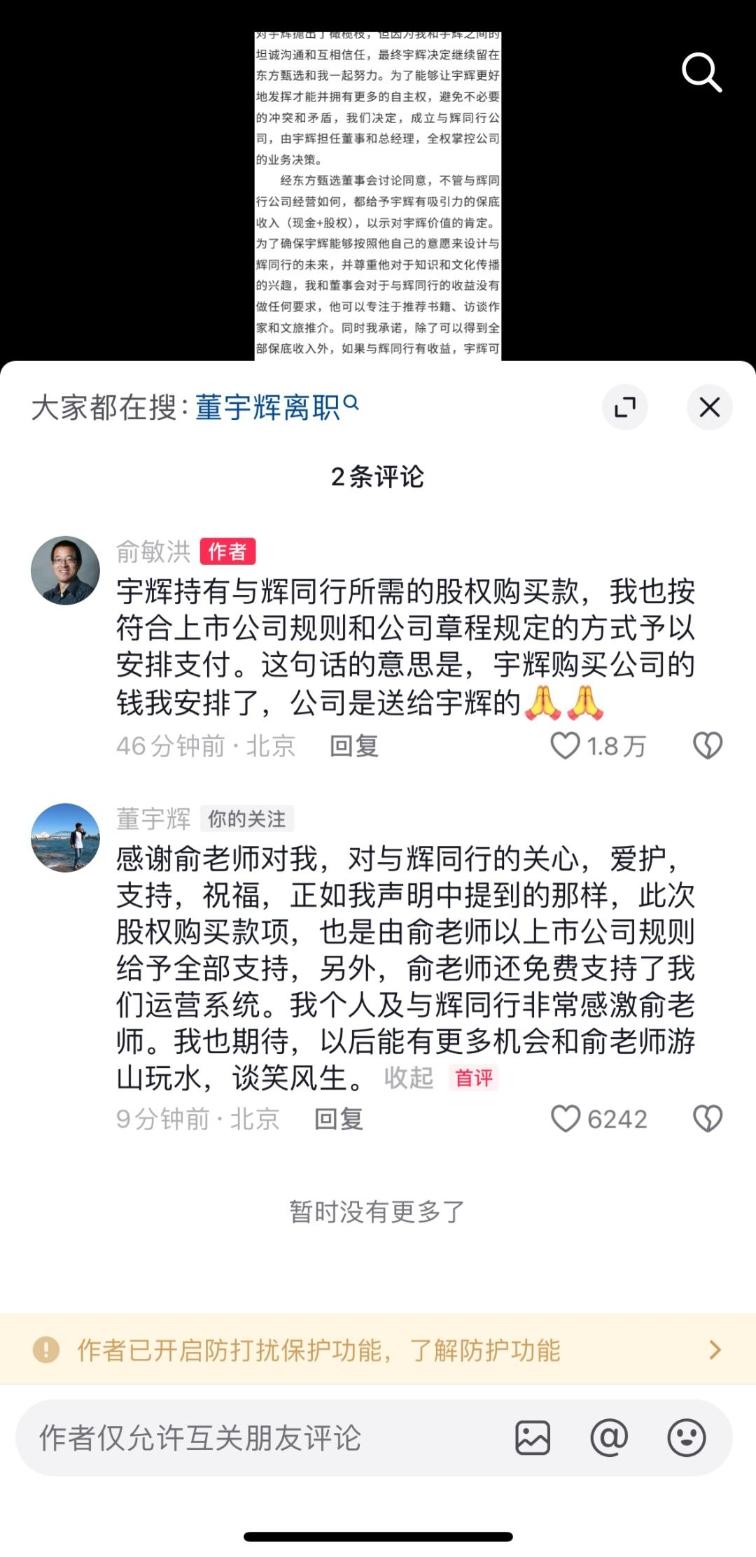Open the search magnifier icon
The width and height of the screenshot is (756, 1557).
701,72
